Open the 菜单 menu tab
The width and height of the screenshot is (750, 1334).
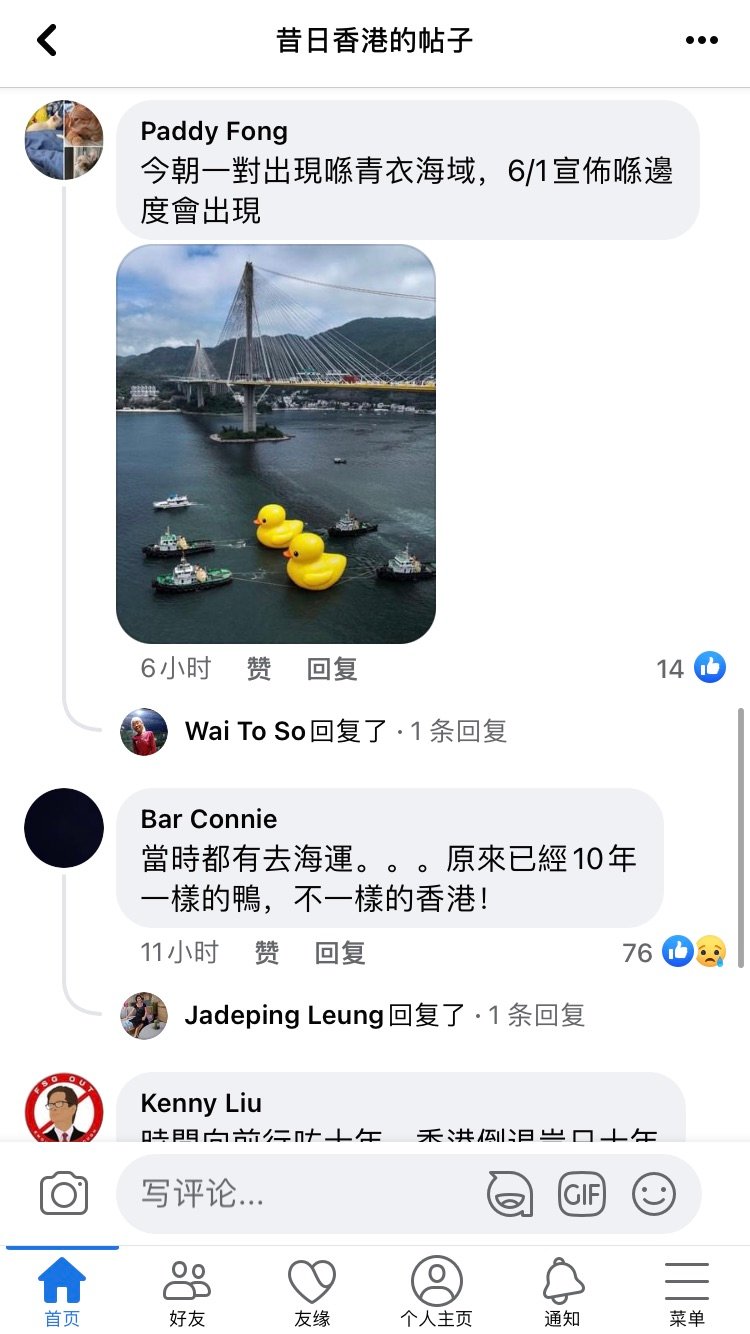(x=687, y=1291)
